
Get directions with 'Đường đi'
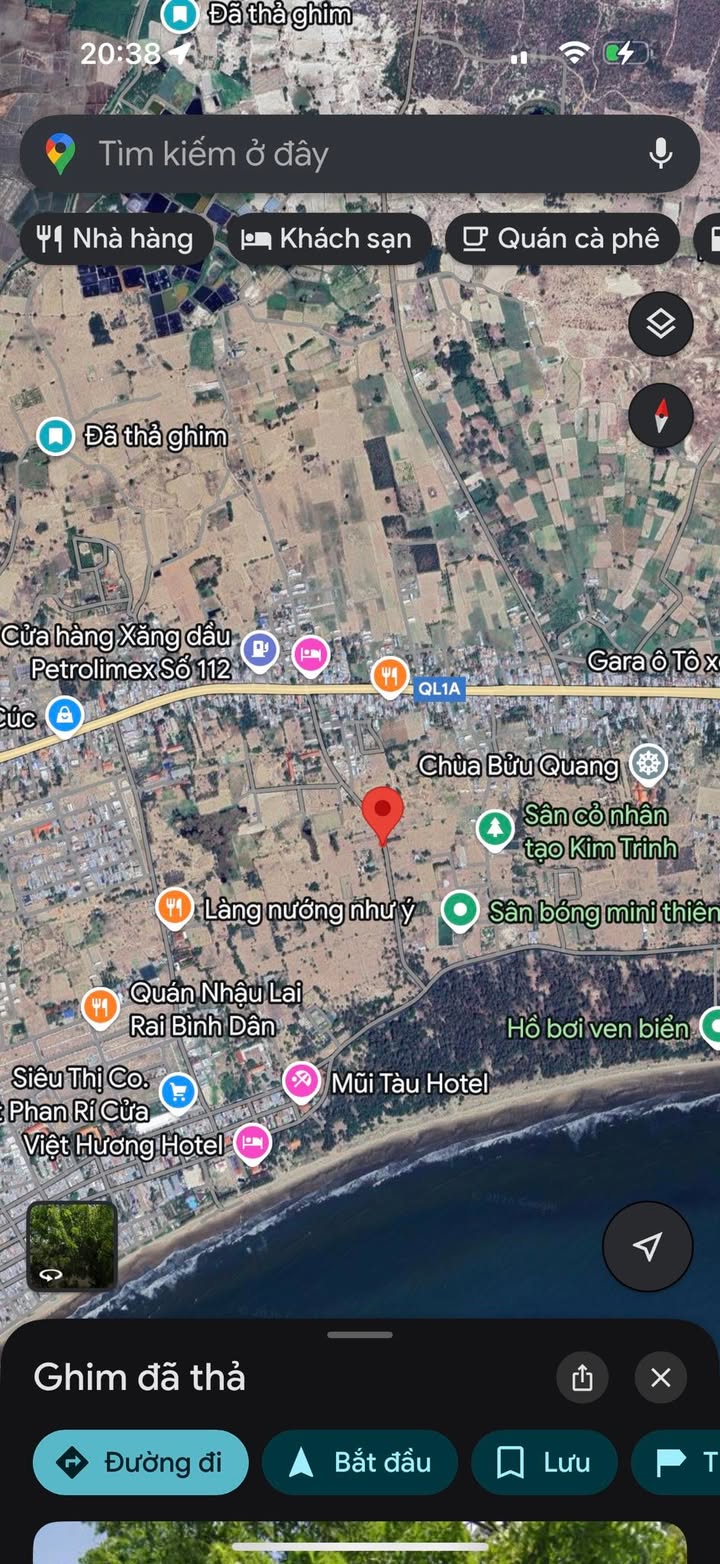pyautogui.click(x=140, y=1462)
